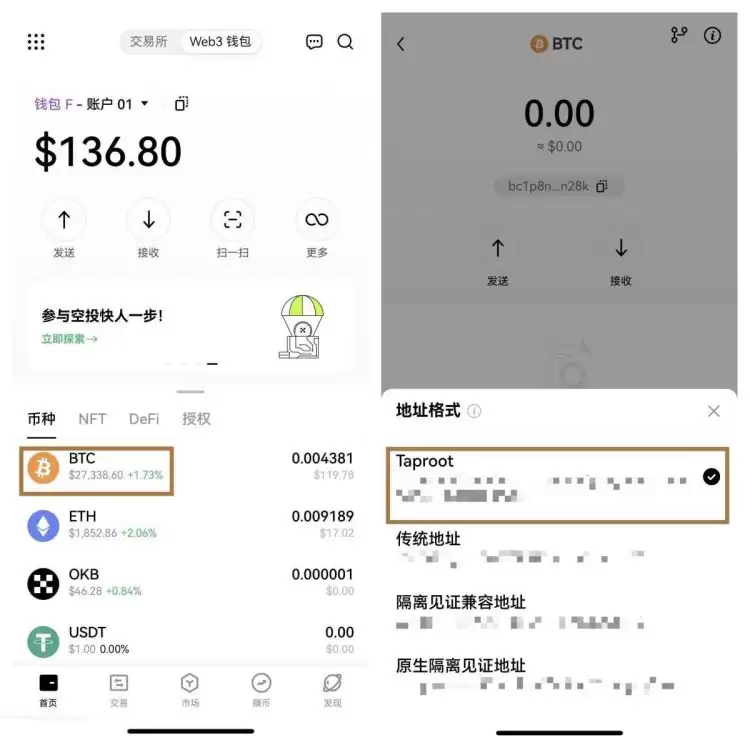Choose 隔离见证兼容地址 format
Viewport: 750px width, 750px height.
(558, 610)
